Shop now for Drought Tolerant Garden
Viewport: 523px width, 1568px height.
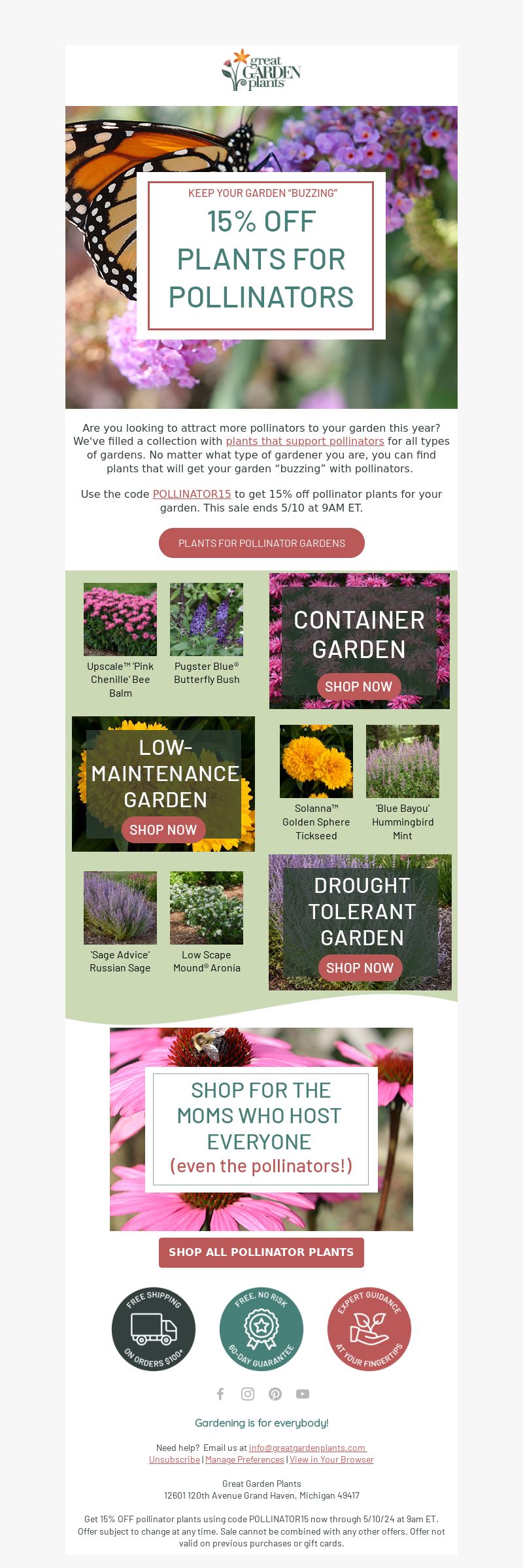pyautogui.click(x=360, y=968)
